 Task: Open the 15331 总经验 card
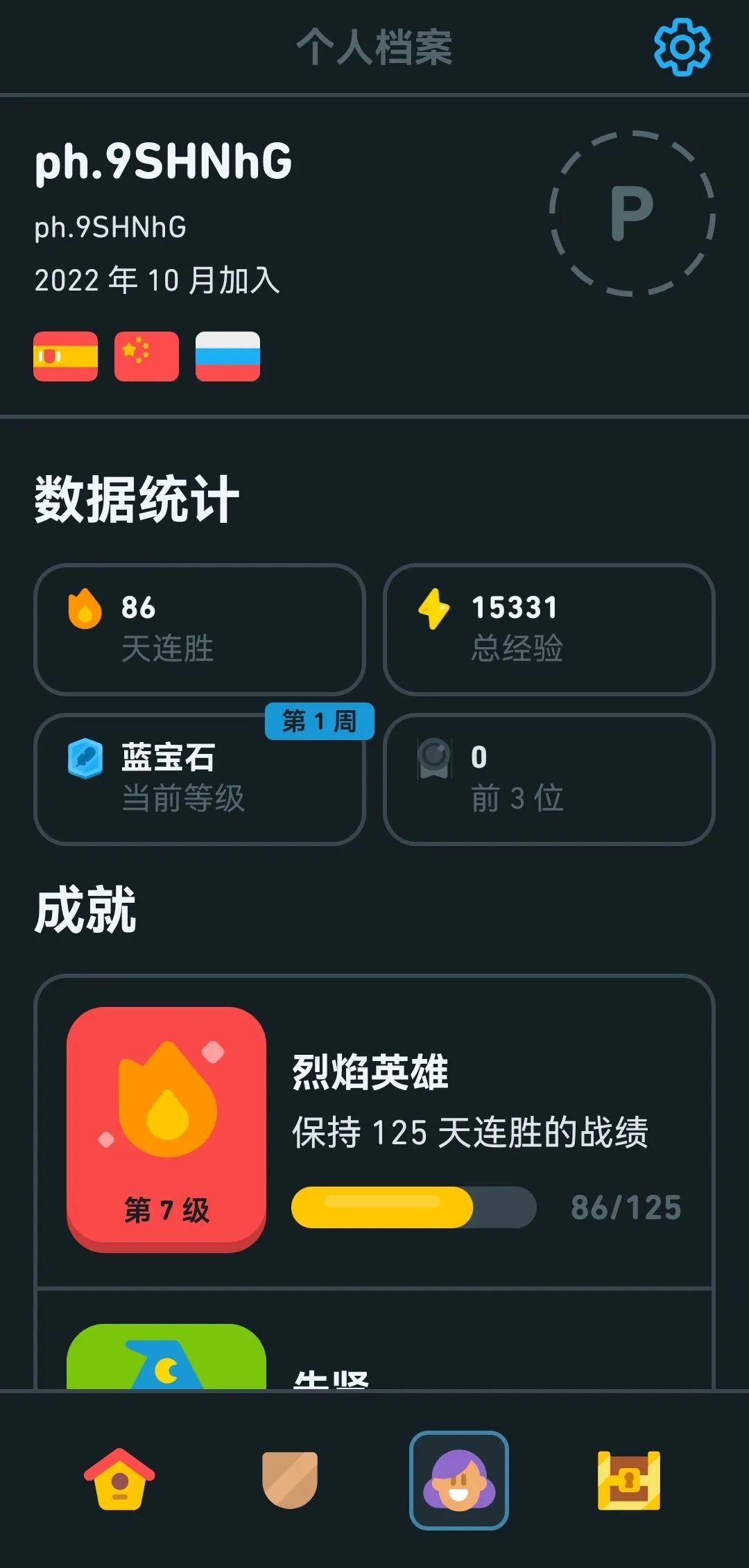[x=549, y=629]
